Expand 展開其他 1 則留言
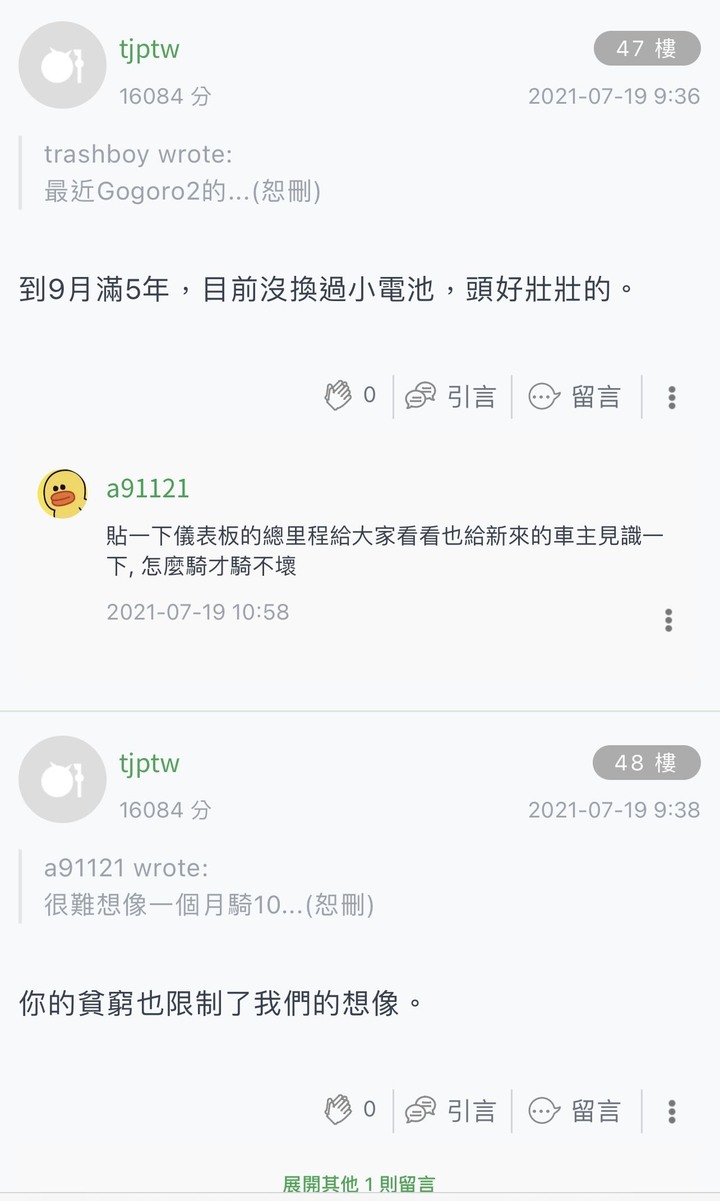The width and height of the screenshot is (720, 1201). click(359, 1184)
